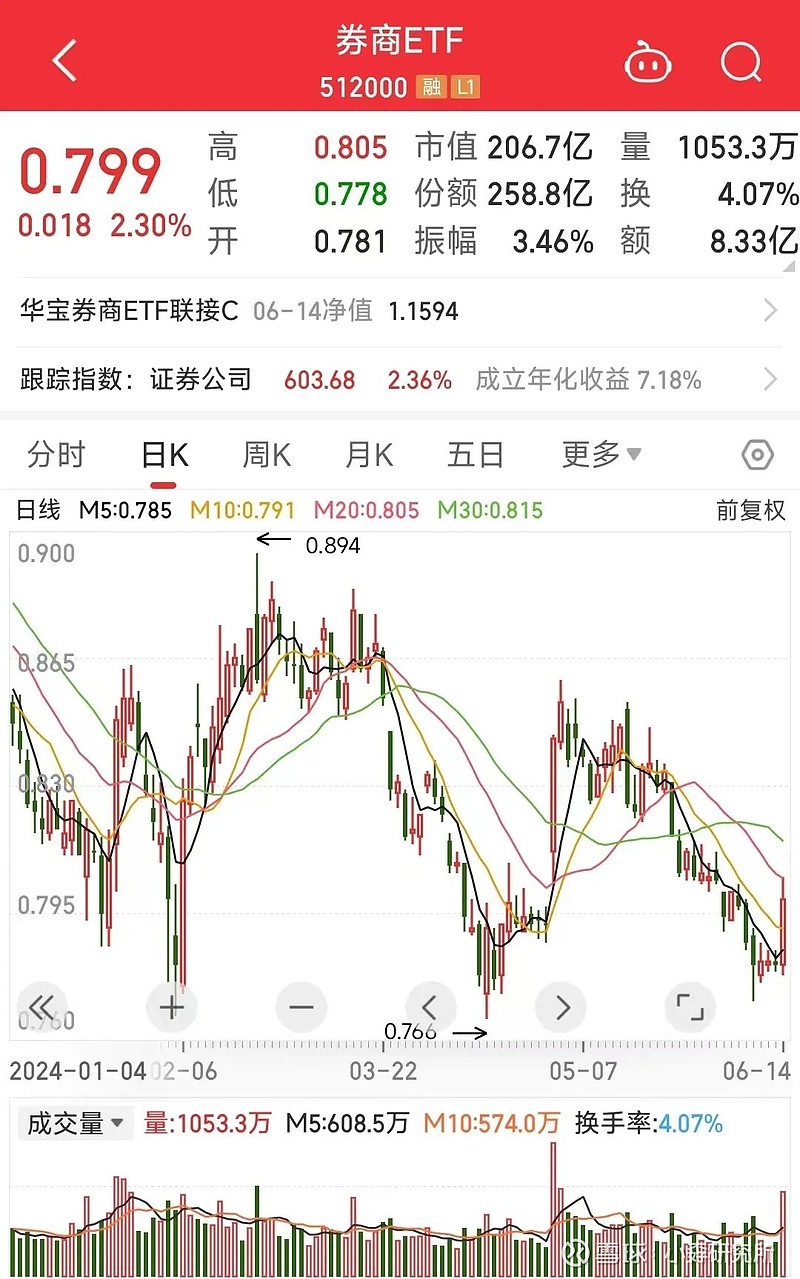
Task: Pan chart right using right arrow icon
Action: click(x=561, y=1007)
